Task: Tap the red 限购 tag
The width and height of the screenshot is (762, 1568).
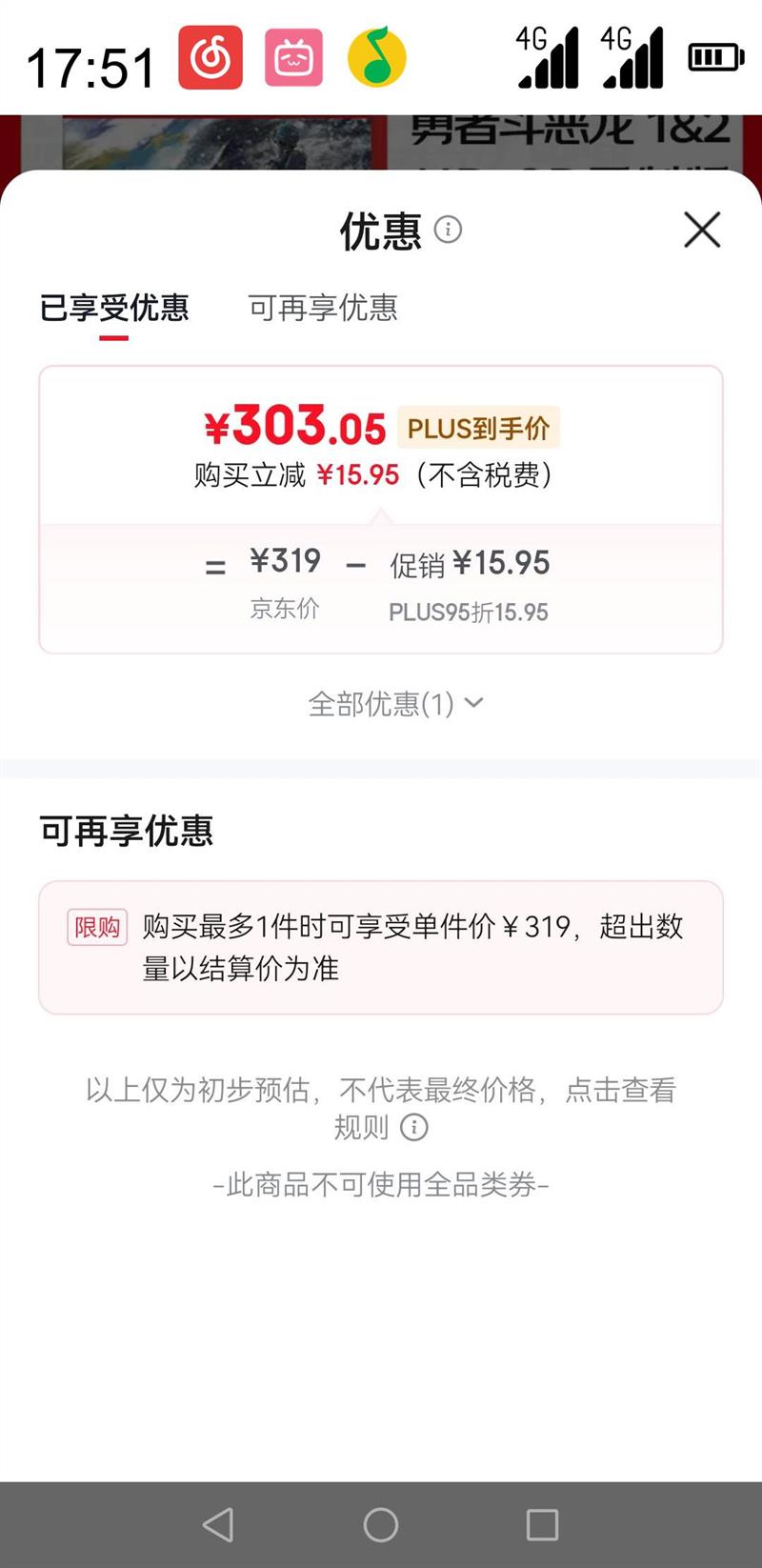Action: point(96,926)
